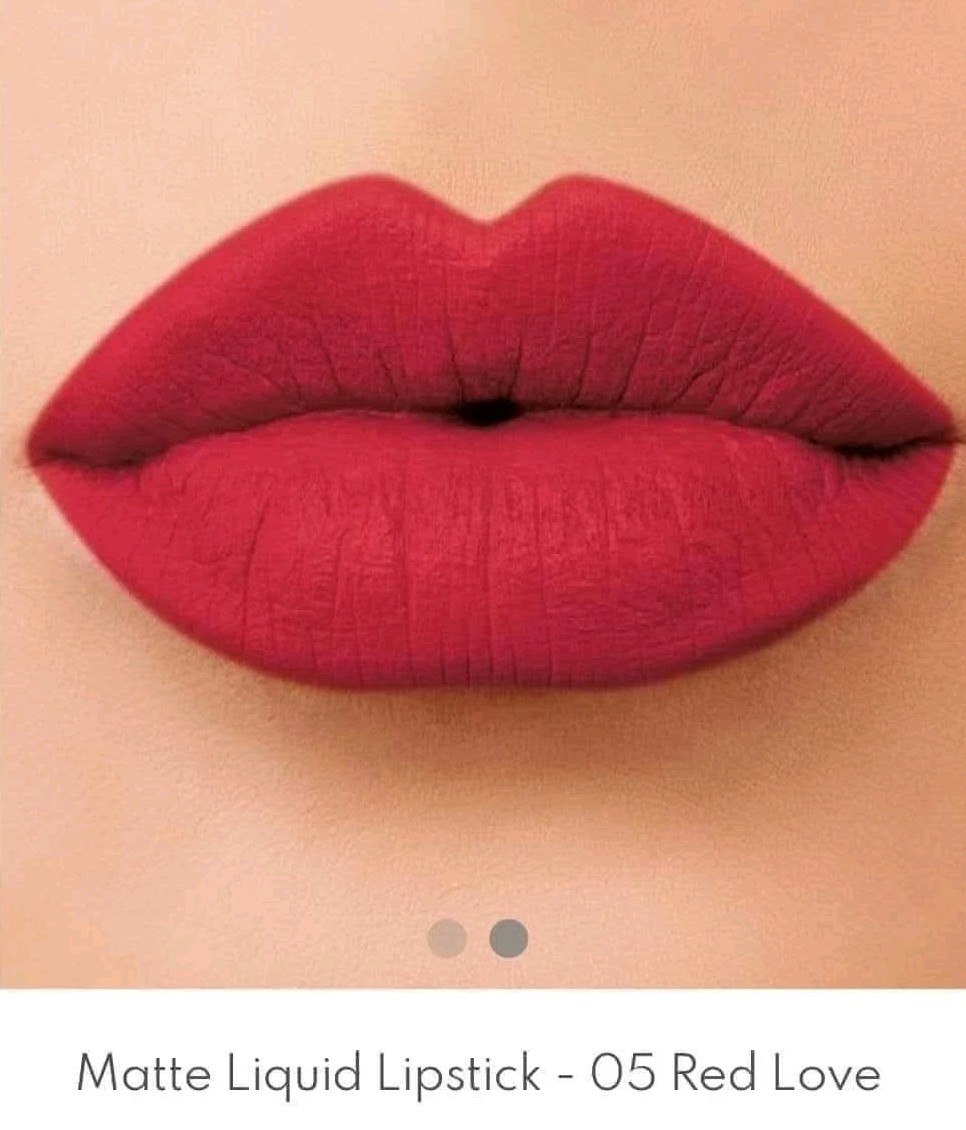
Task: Click the darker gray slideshow indicator dot
Action: point(508,936)
